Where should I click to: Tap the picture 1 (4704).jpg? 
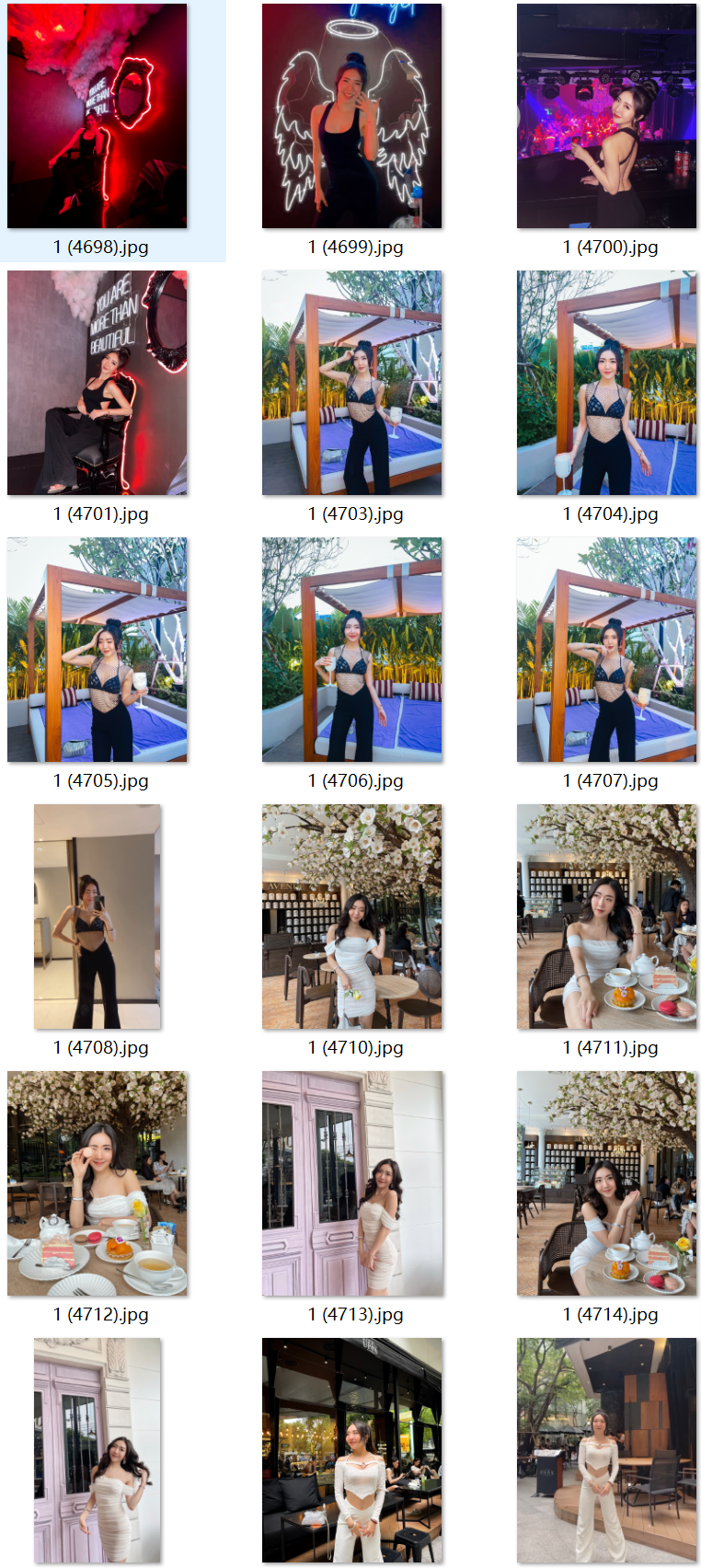click(606, 383)
